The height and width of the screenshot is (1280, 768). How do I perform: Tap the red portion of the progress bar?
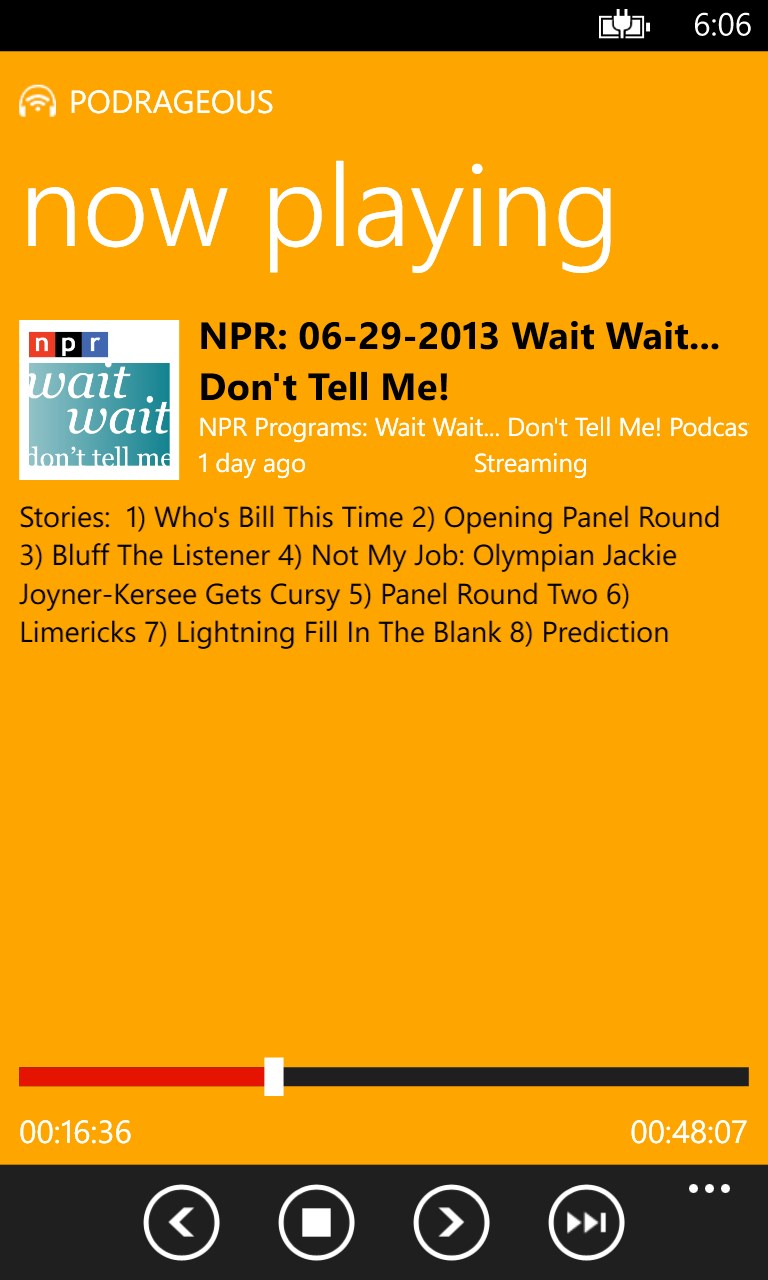click(x=140, y=1078)
